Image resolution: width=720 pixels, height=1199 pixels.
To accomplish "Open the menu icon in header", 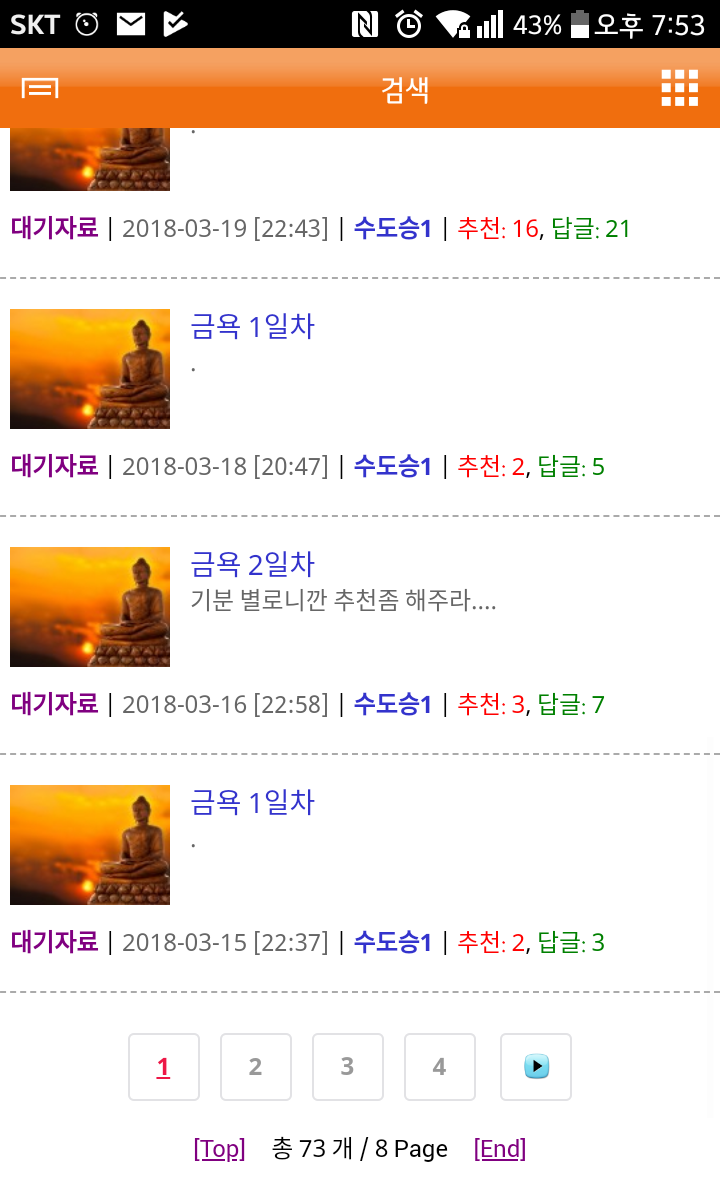I will click(40, 88).
